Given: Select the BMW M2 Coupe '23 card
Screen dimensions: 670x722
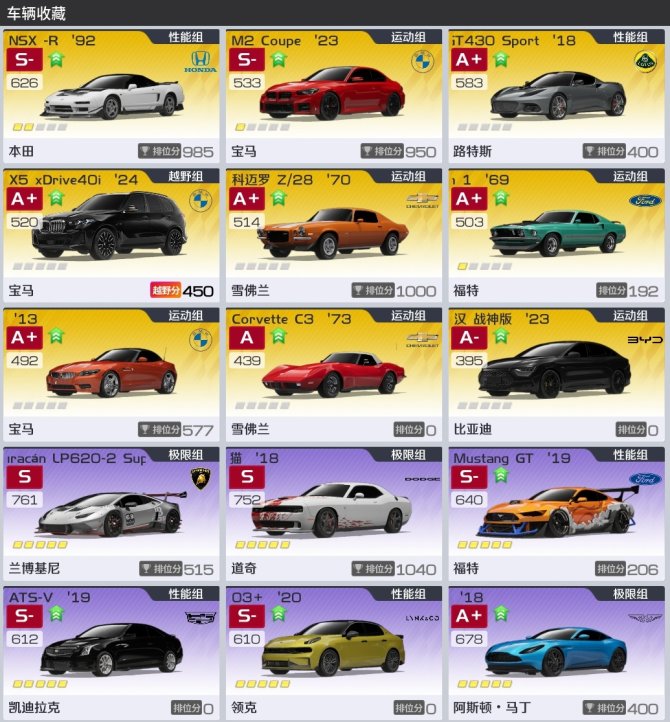Looking at the screenshot, I should (x=332, y=96).
